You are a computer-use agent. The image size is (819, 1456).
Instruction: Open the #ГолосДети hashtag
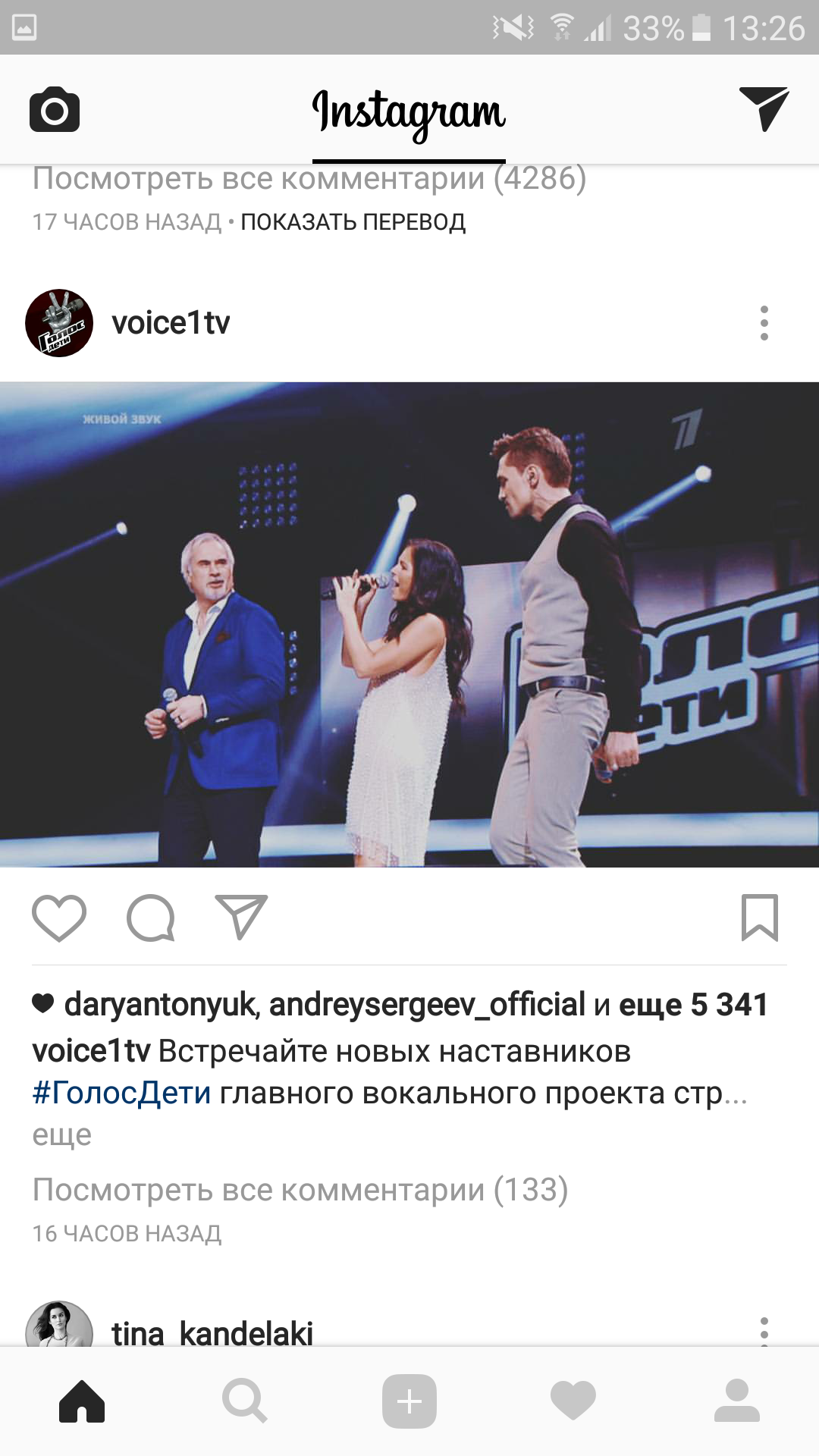pyautogui.click(x=121, y=1094)
